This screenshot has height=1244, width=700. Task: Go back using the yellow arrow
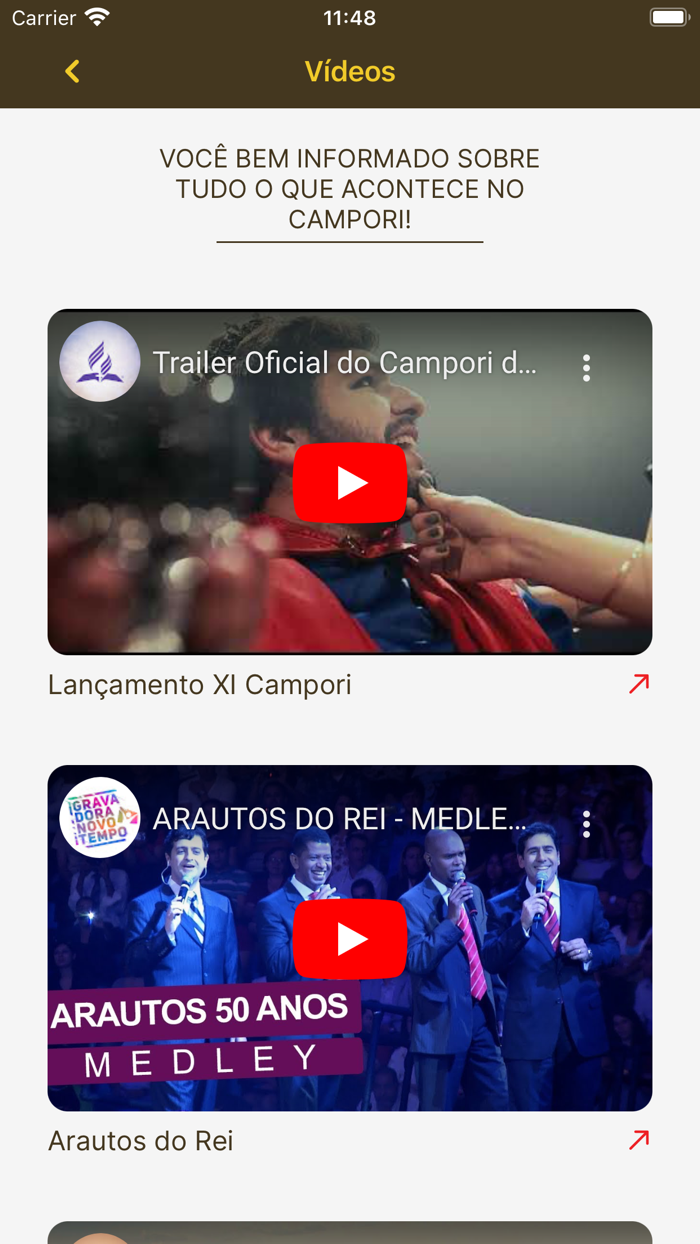point(72,71)
